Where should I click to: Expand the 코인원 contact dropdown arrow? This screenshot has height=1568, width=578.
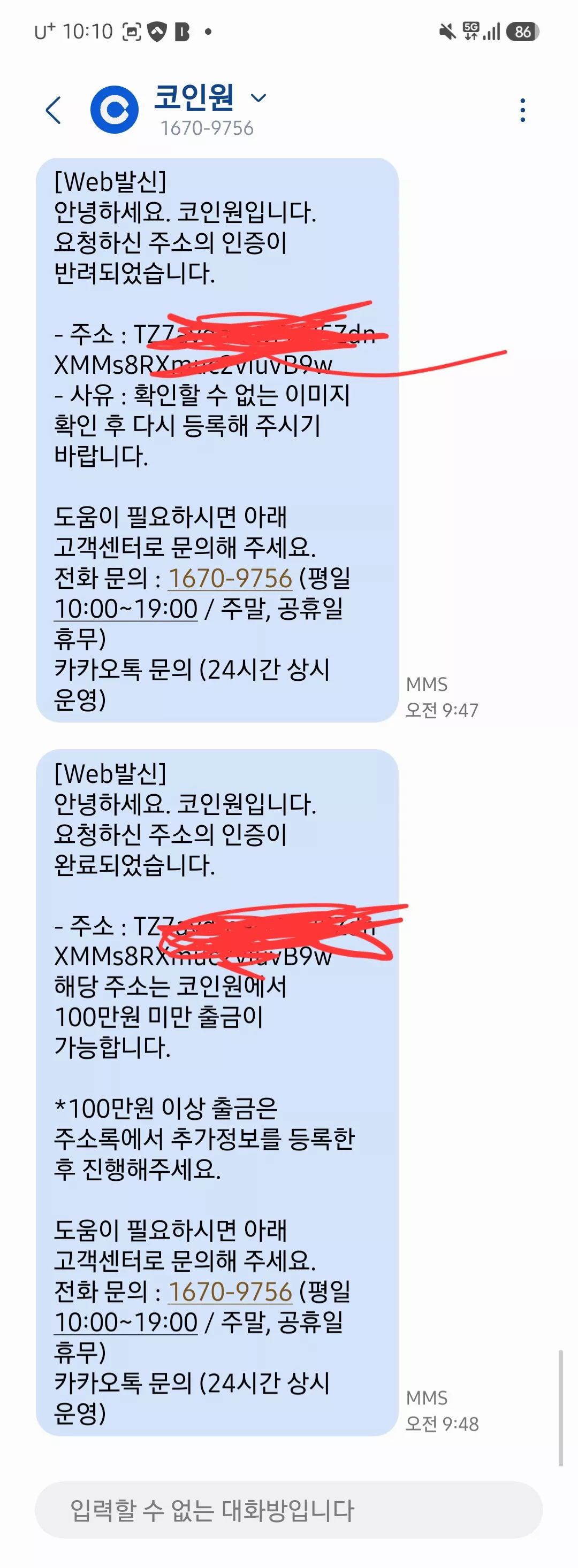pos(258,98)
